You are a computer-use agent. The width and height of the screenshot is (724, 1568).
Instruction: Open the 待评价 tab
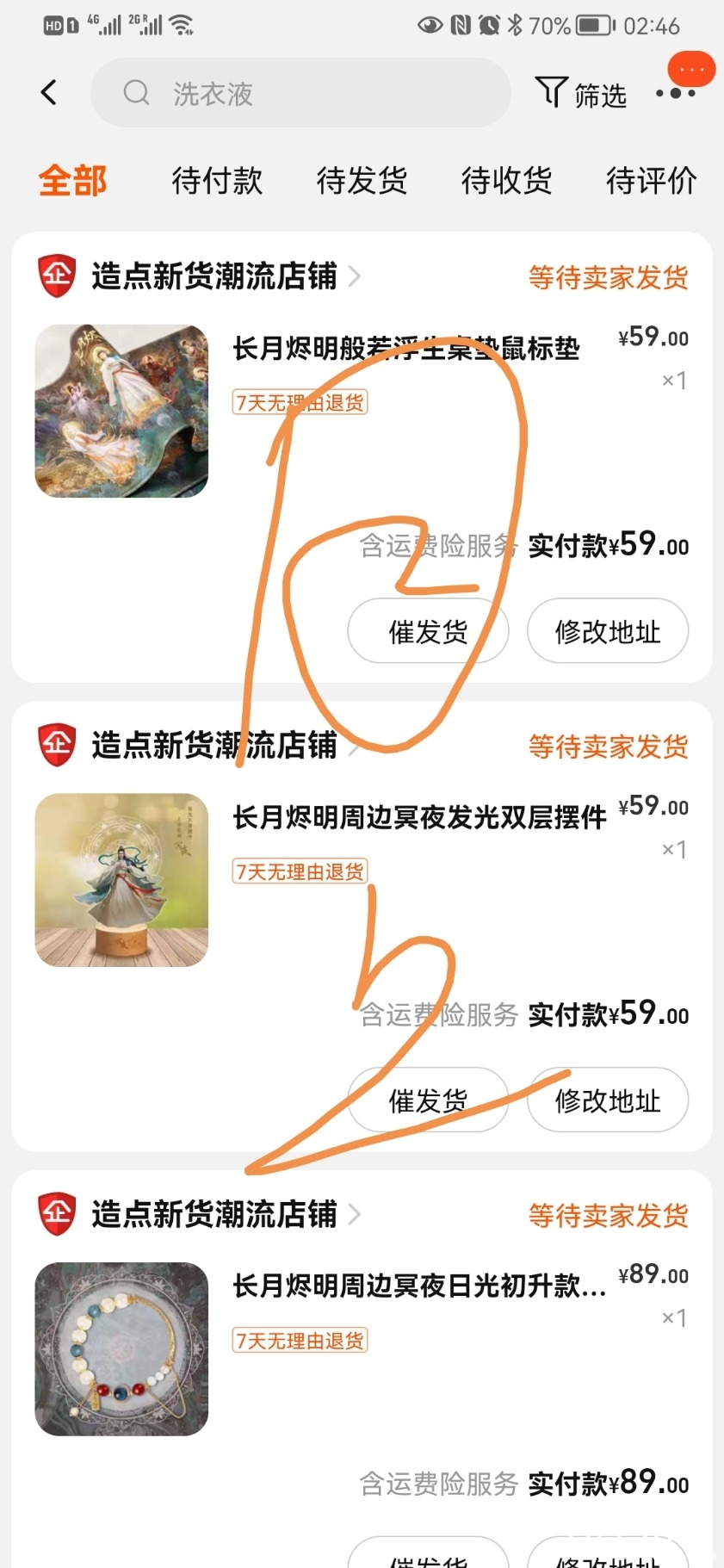click(x=650, y=181)
